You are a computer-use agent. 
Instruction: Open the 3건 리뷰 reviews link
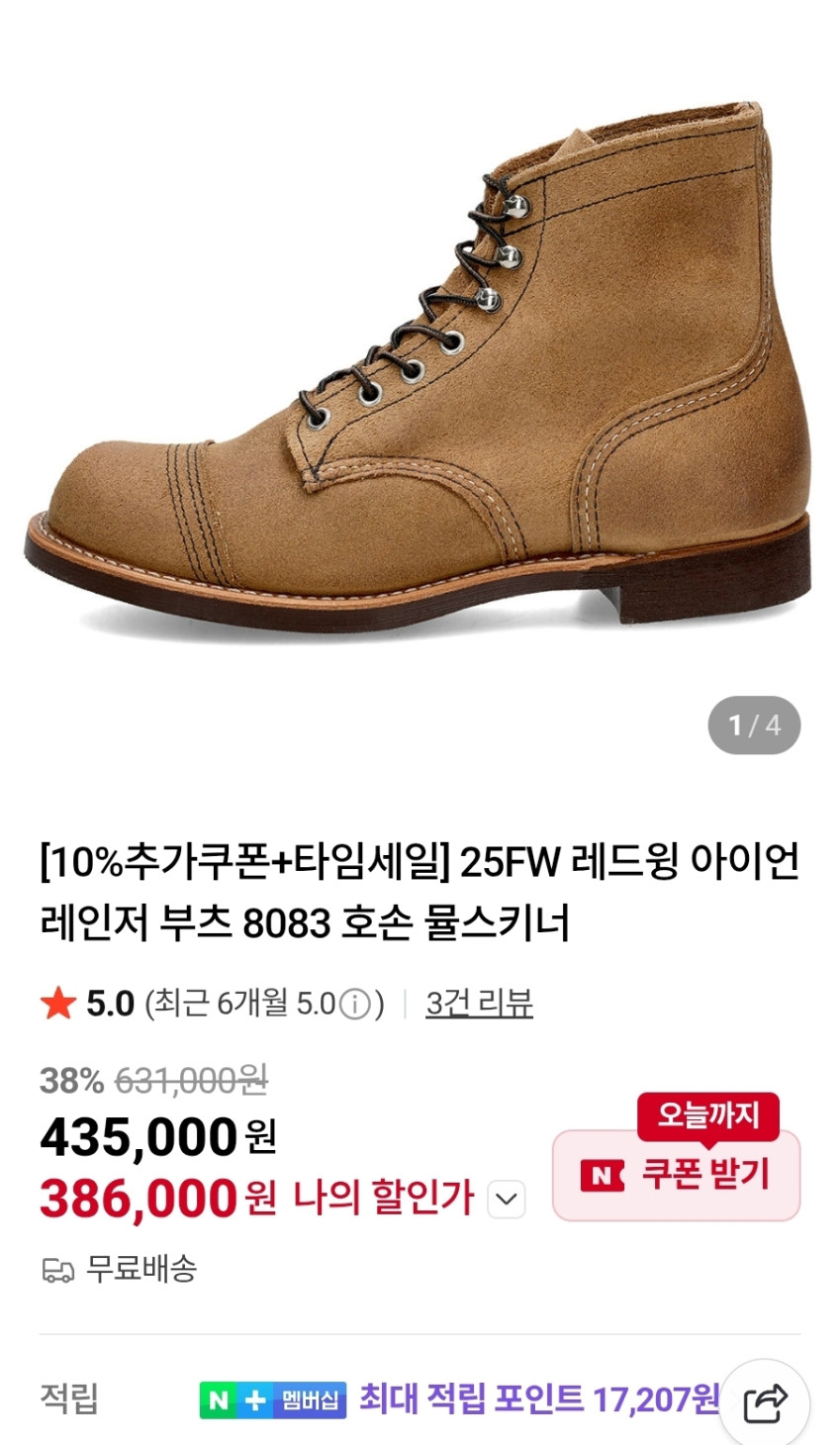[479, 1004]
